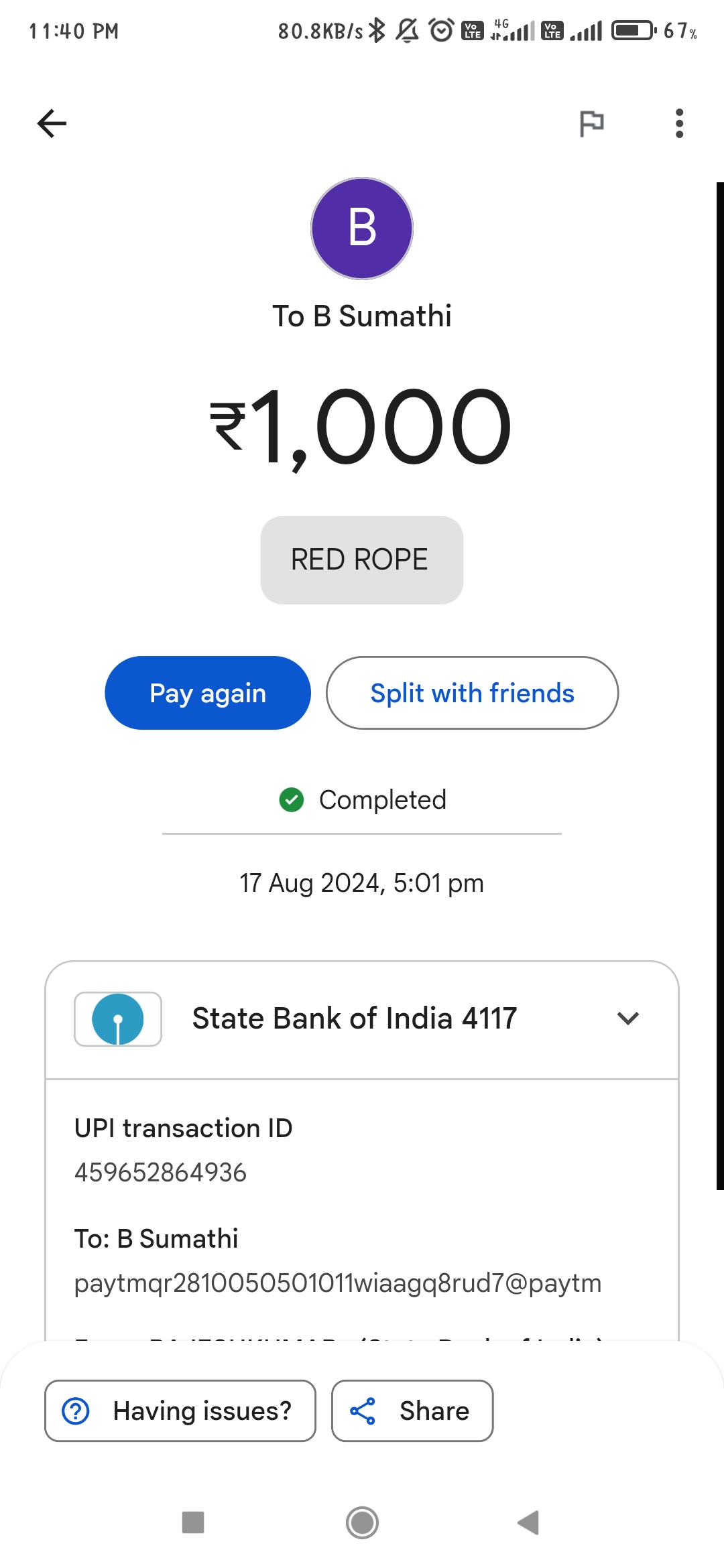The height and width of the screenshot is (1568, 724).
Task: Select Split with friends
Action: click(x=472, y=693)
